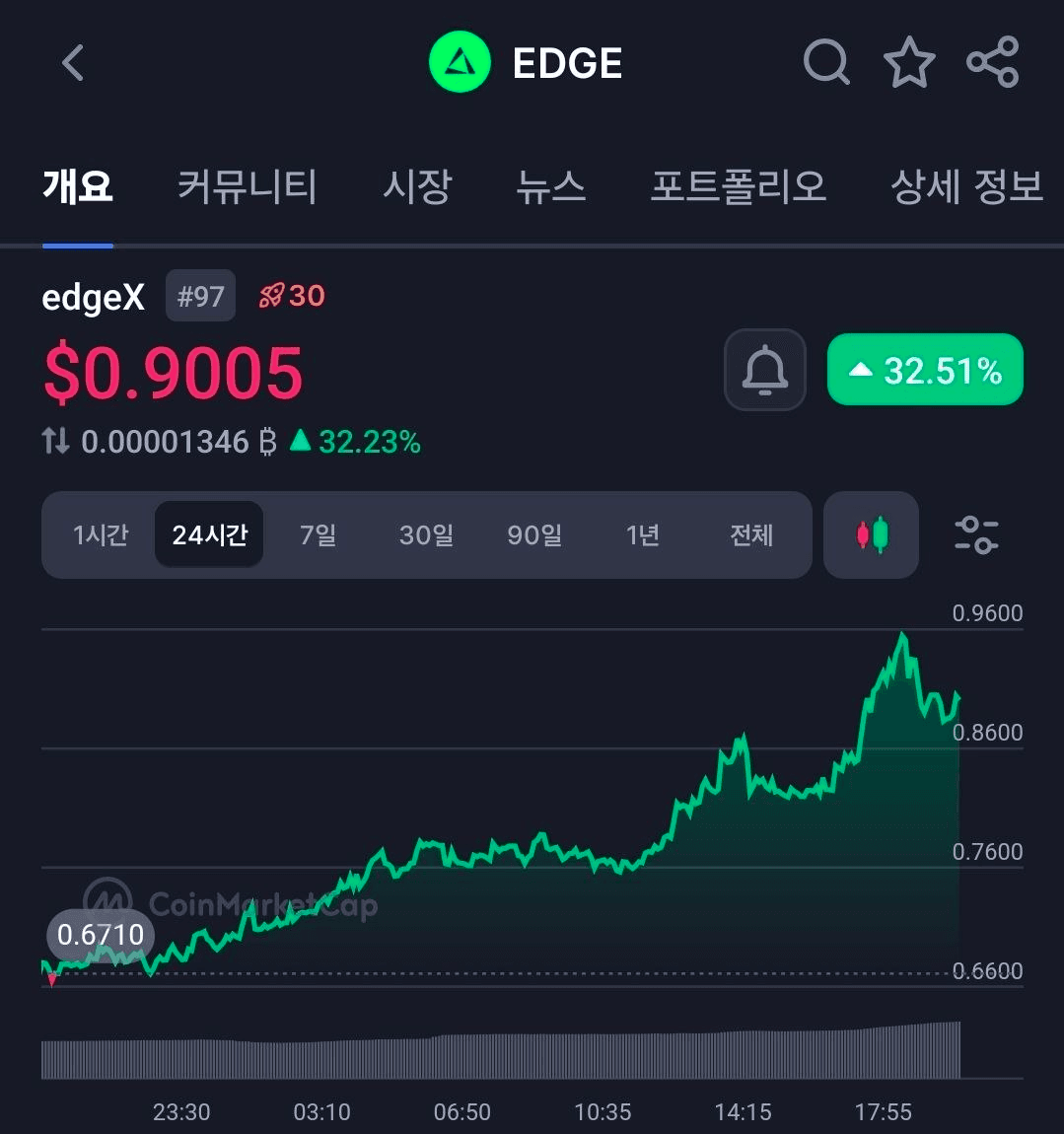Switch to the 포트폴리오 tab
This screenshot has width=1064, height=1134.
(x=738, y=186)
